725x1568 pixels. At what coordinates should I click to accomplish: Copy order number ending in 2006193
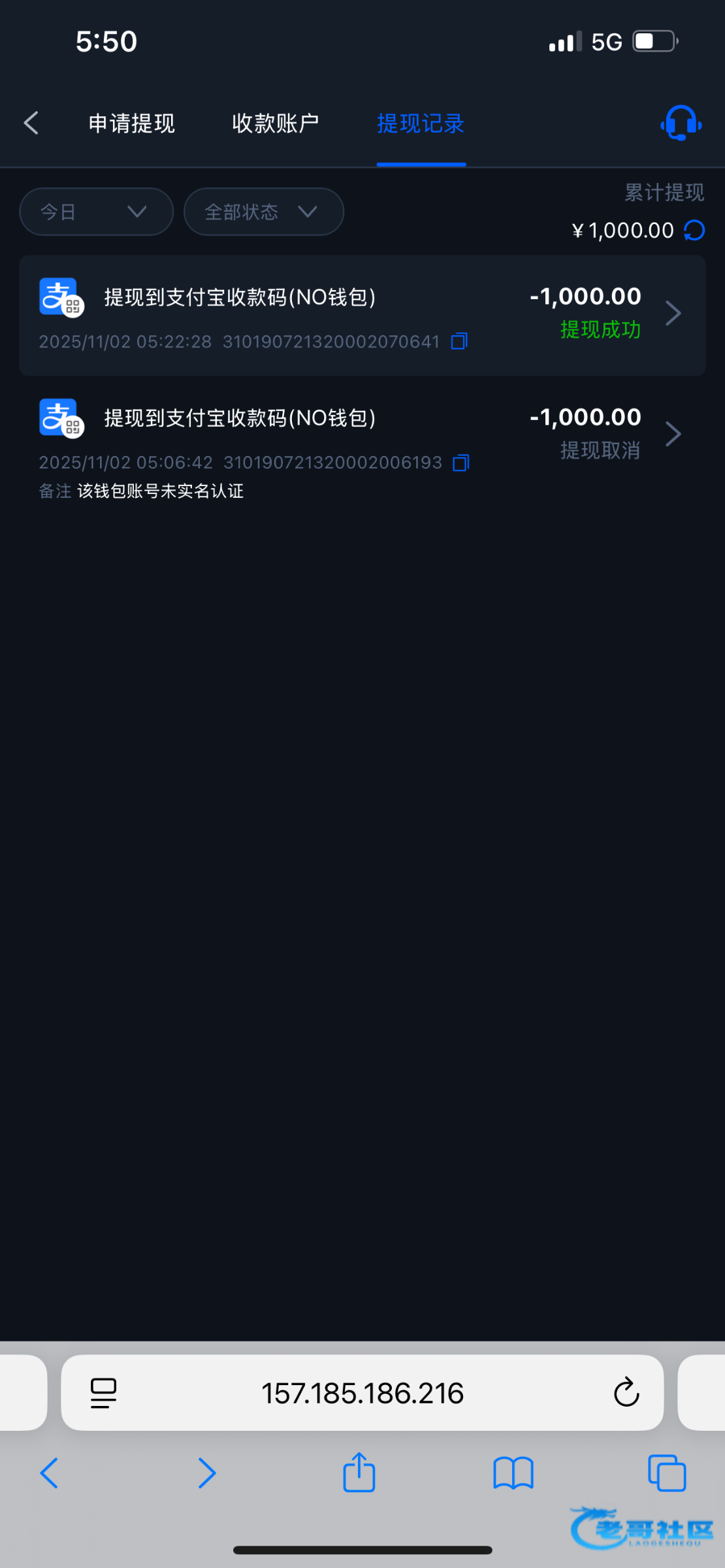(x=461, y=463)
